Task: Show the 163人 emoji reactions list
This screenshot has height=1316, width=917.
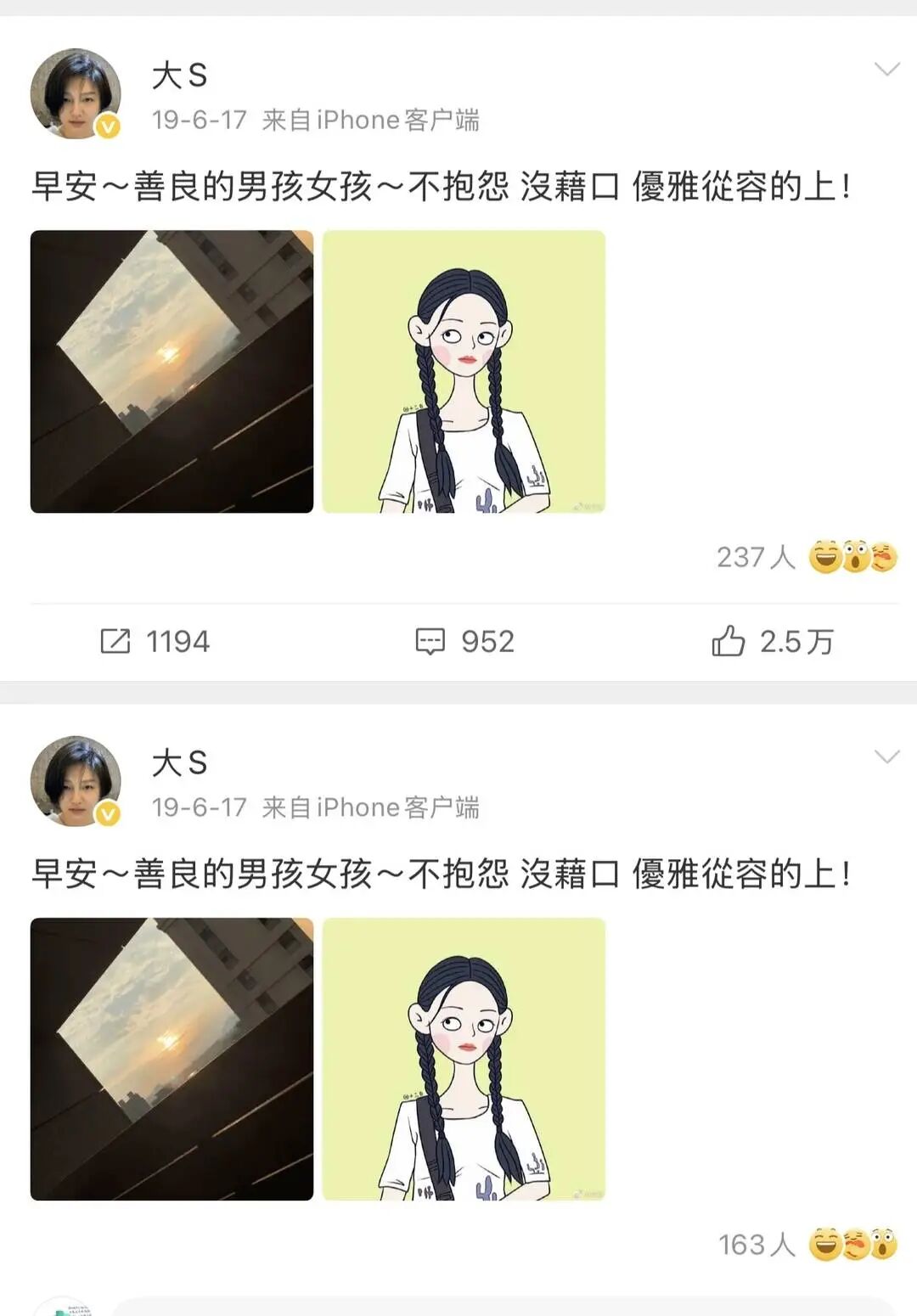Action: tap(807, 1245)
